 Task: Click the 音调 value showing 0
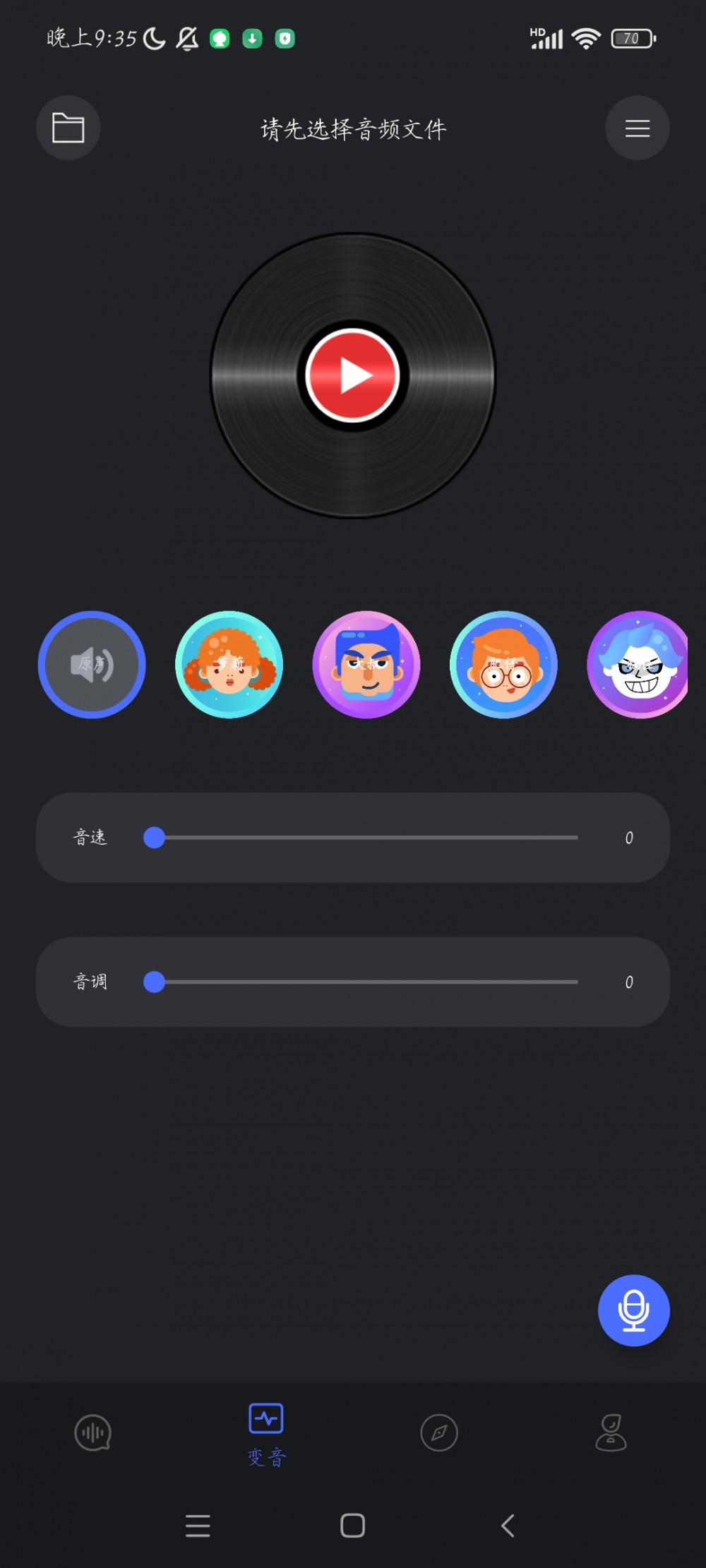pos(628,981)
